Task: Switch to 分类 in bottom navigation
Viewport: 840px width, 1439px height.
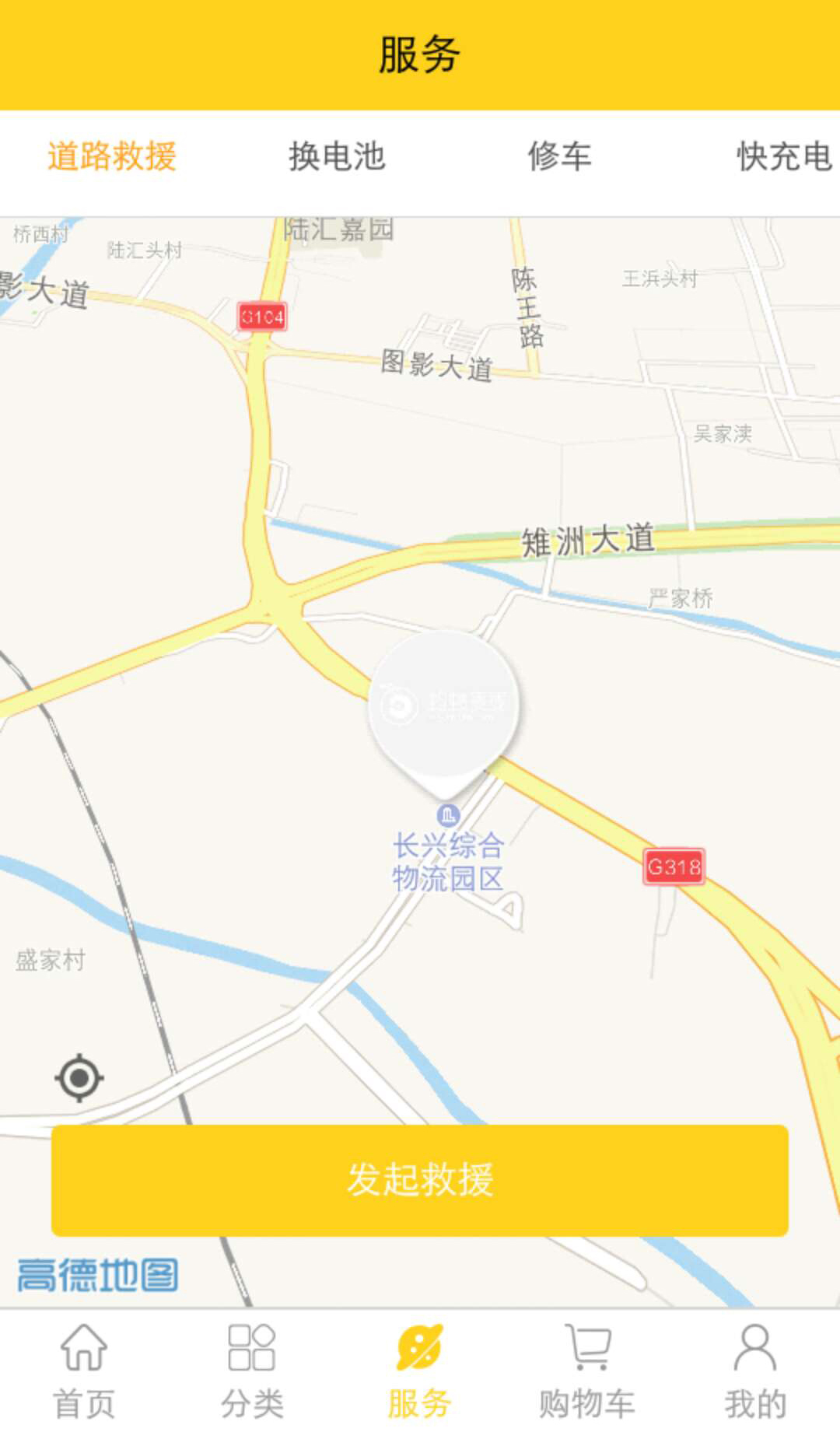Action: point(252,1372)
